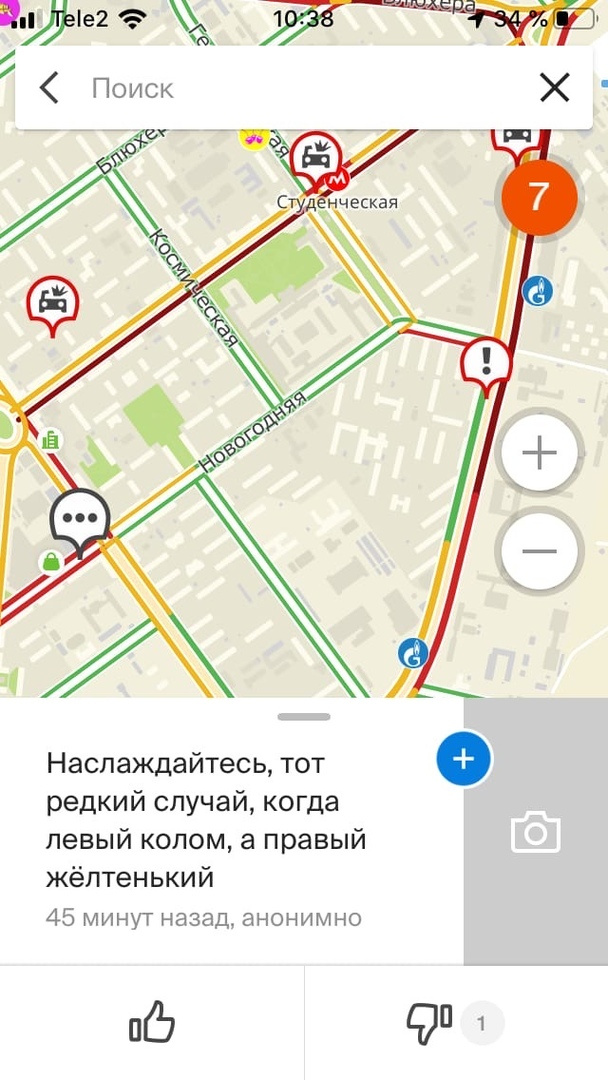Like the comment with thumbs up
This screenshot has height=1080, width=608.
coord(152,1023)
